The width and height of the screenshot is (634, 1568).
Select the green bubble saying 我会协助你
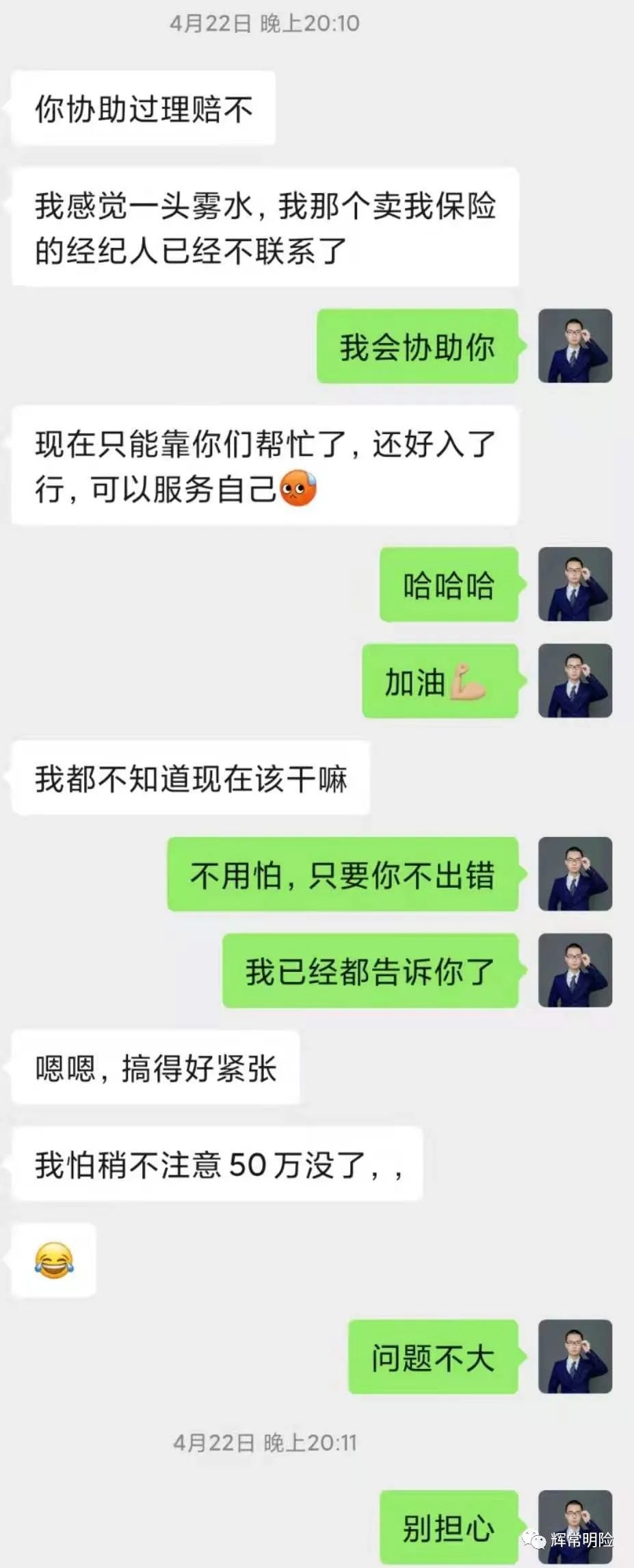point(417,347)
